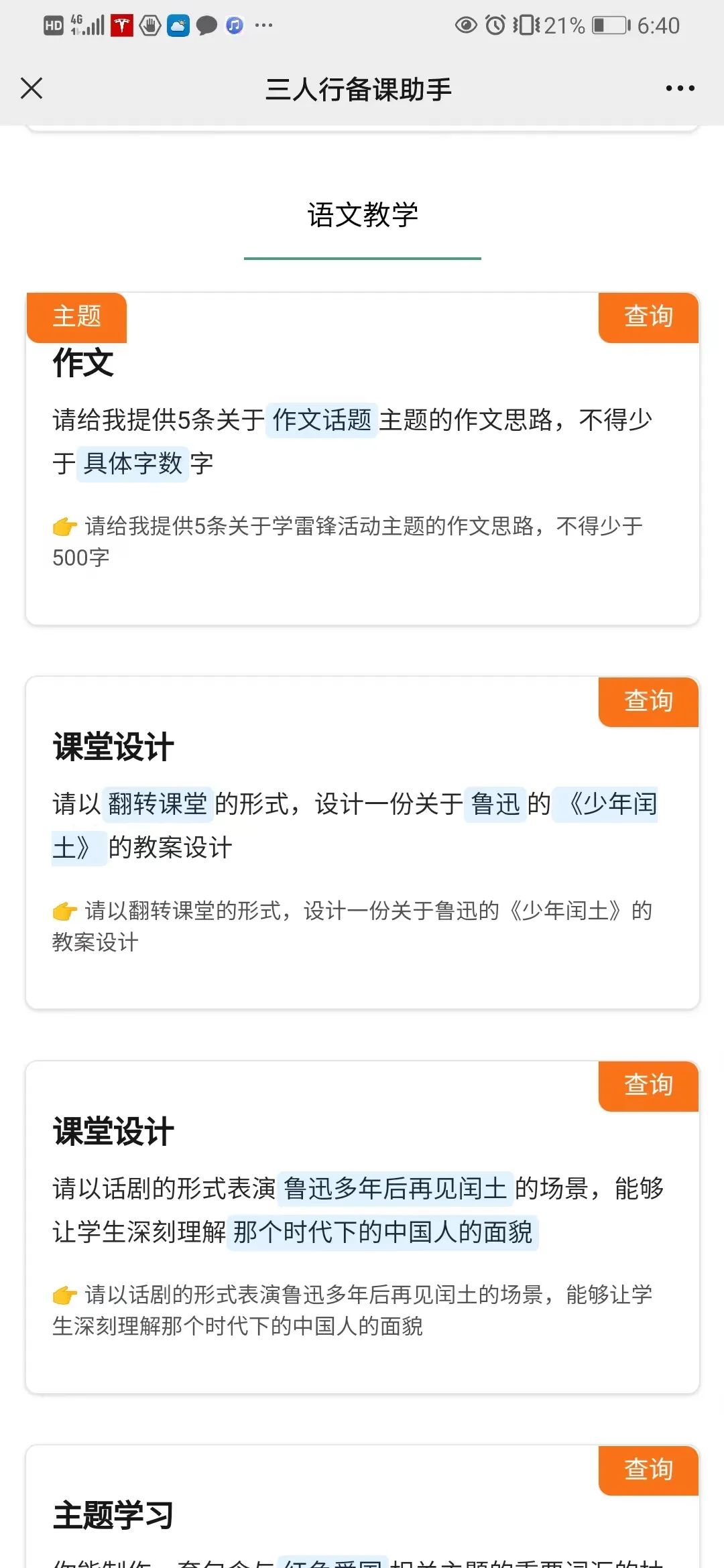This screenshot has width=724, height=1568.
Task: Close the 三人行备课助手 page
Action: coord(32,88)
